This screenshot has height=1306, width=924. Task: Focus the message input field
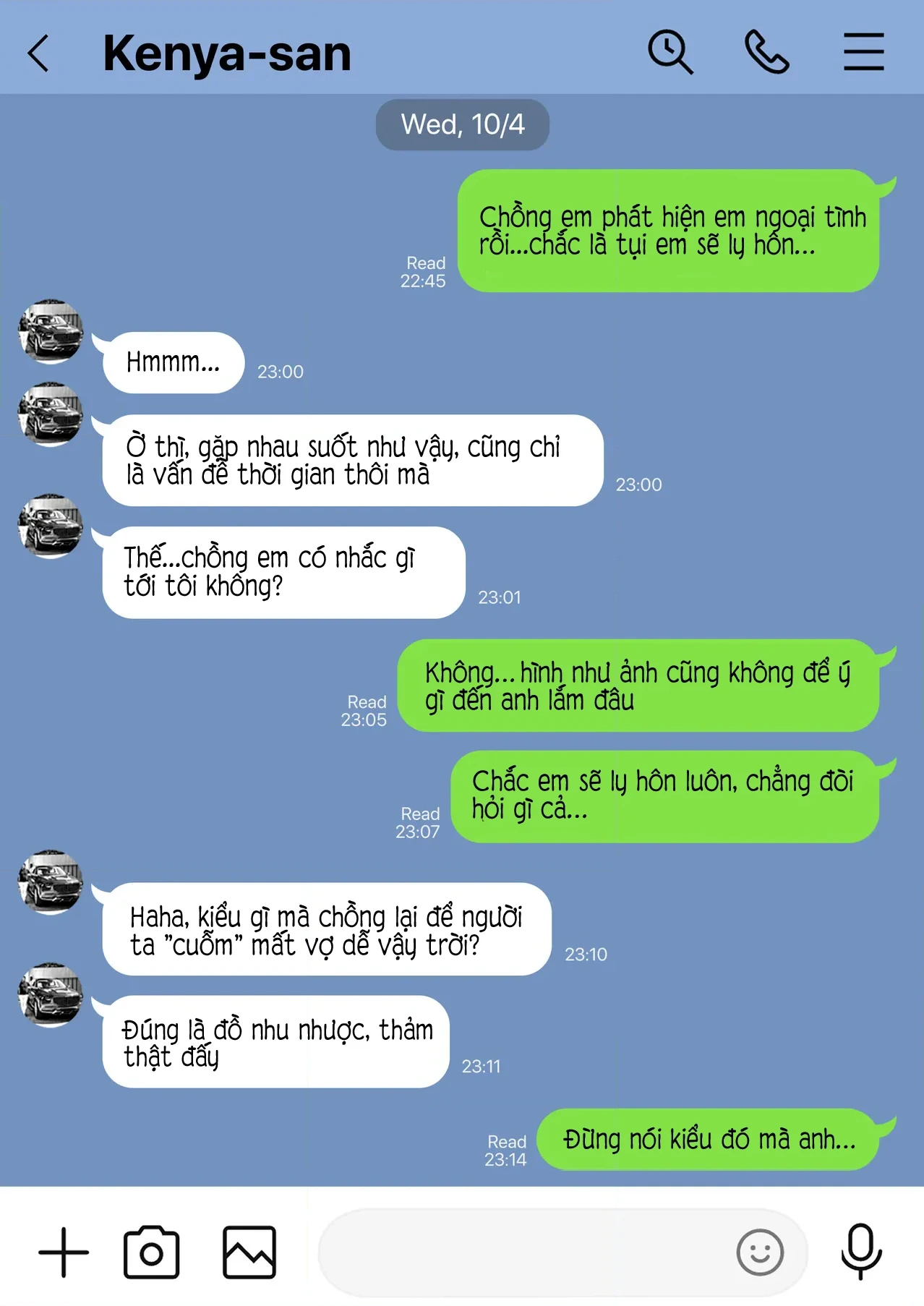point(521,1252)
